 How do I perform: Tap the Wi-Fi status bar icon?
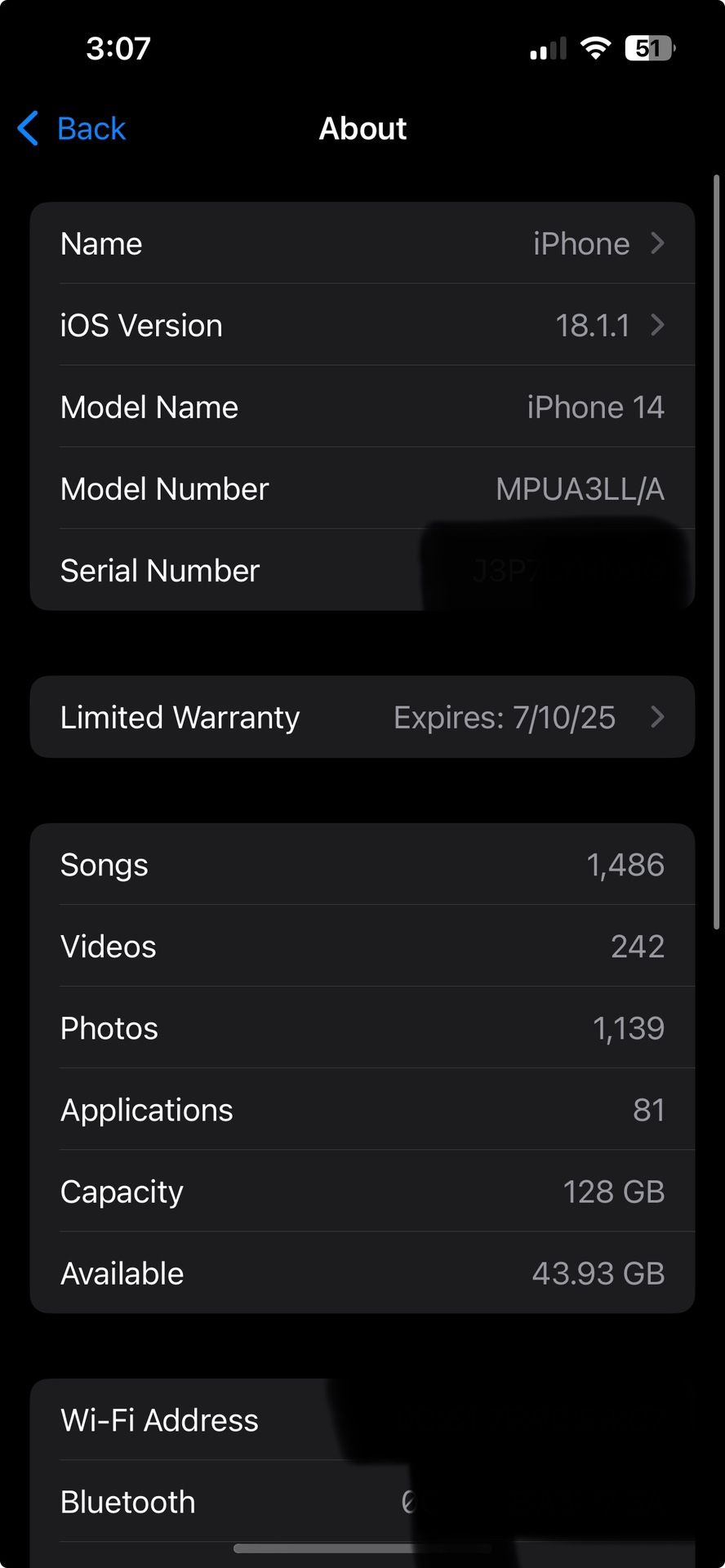pyautogui.click(x=594, y=48)
